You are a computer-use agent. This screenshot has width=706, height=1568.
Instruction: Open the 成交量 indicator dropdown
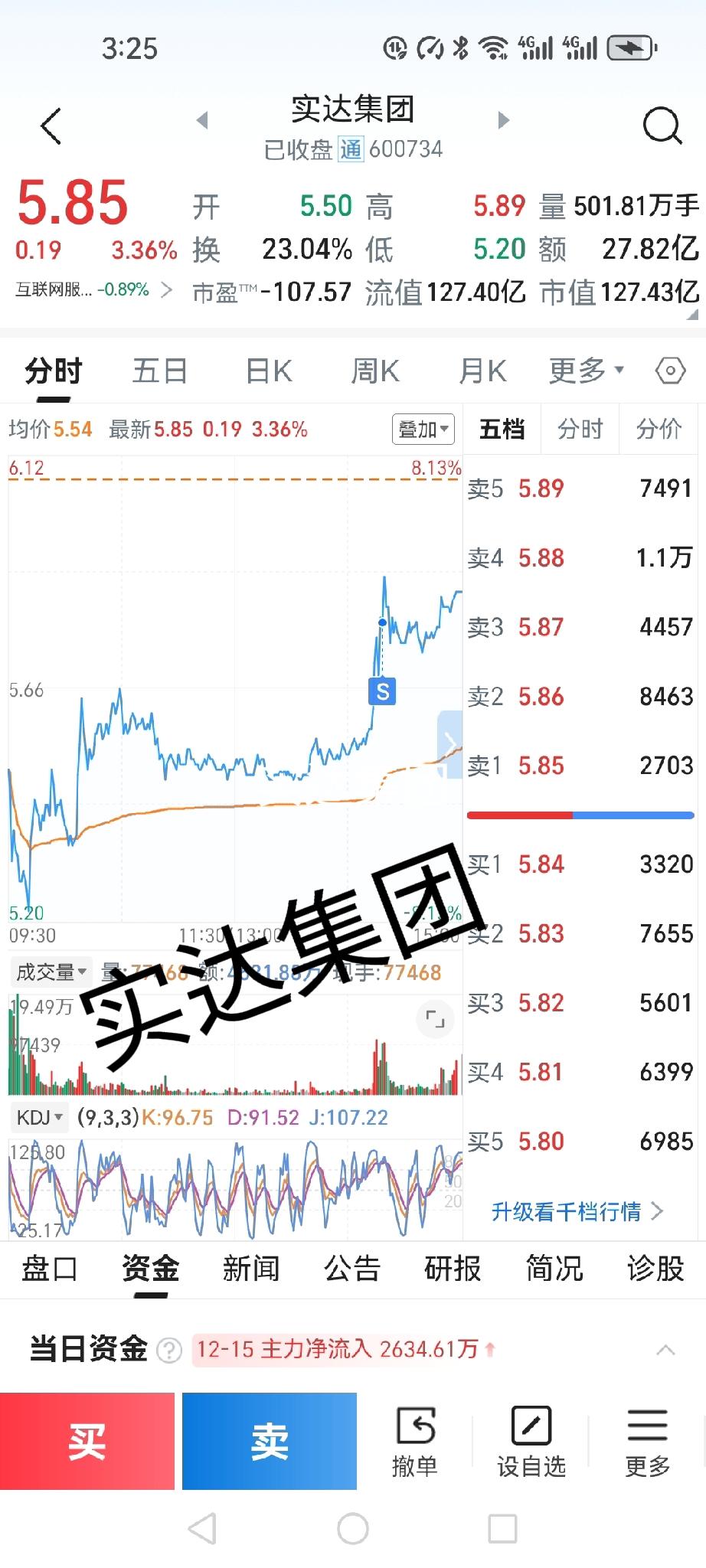[x=51, y=971]
